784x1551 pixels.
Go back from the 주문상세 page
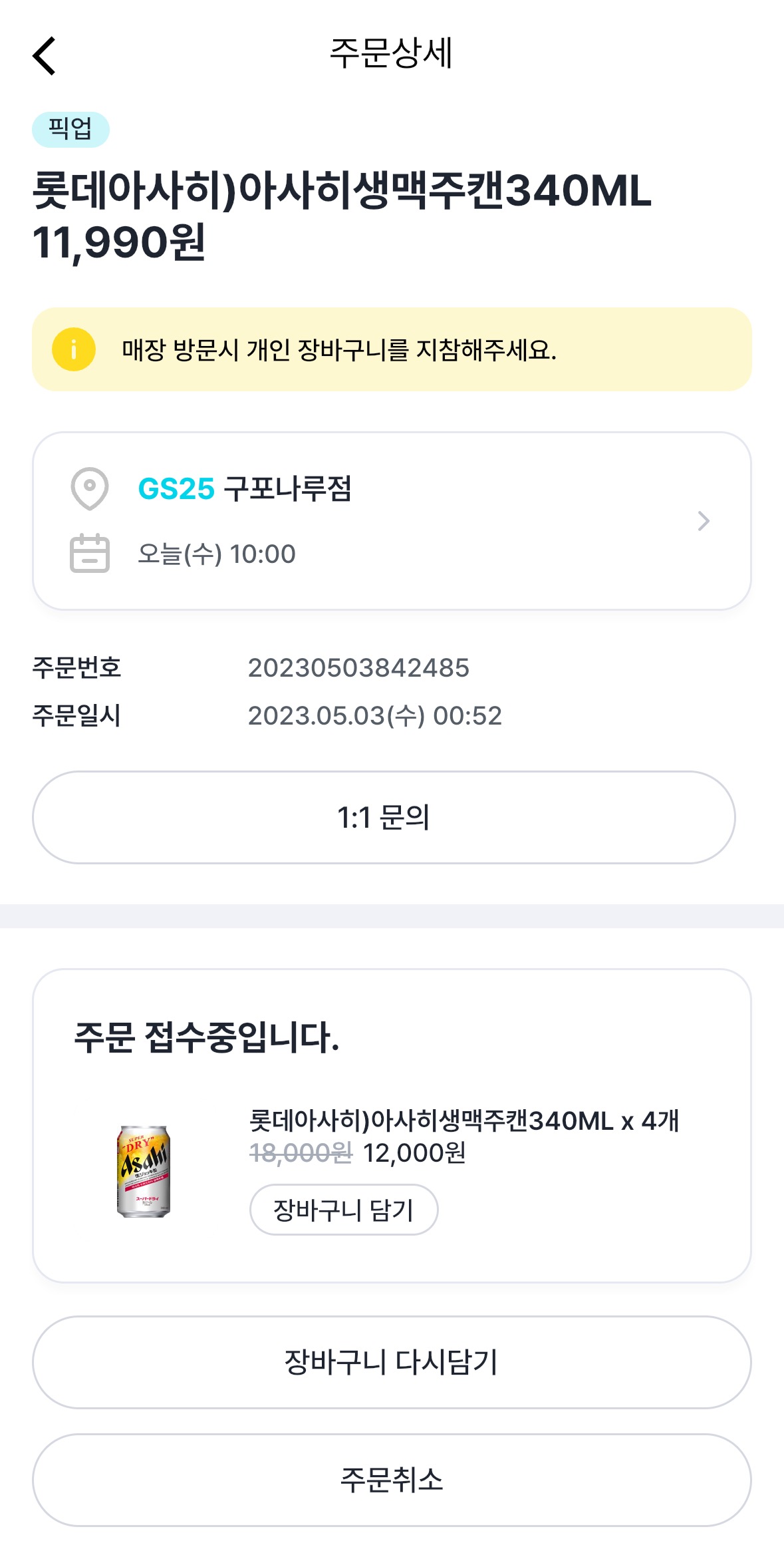[x=45, y=56]
